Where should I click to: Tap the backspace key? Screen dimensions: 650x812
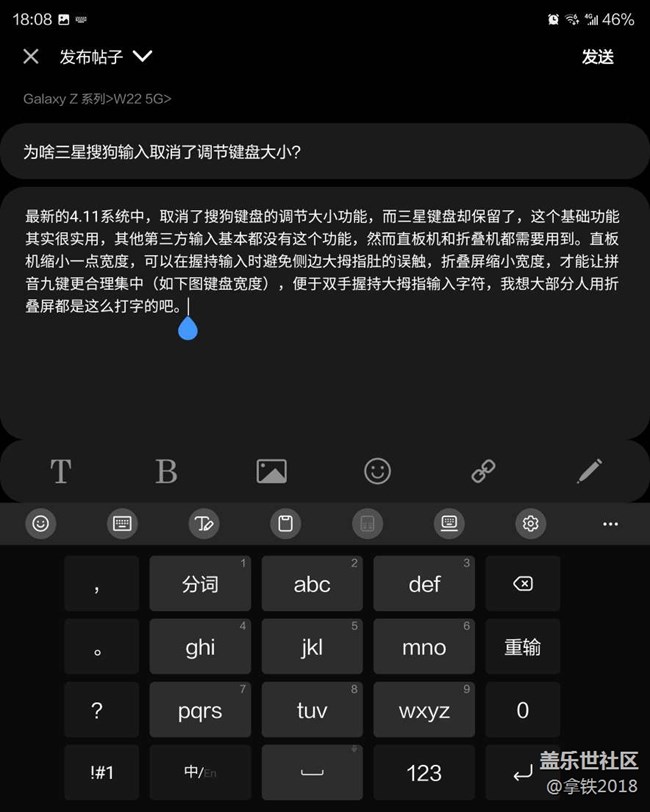tap(522, 584)
